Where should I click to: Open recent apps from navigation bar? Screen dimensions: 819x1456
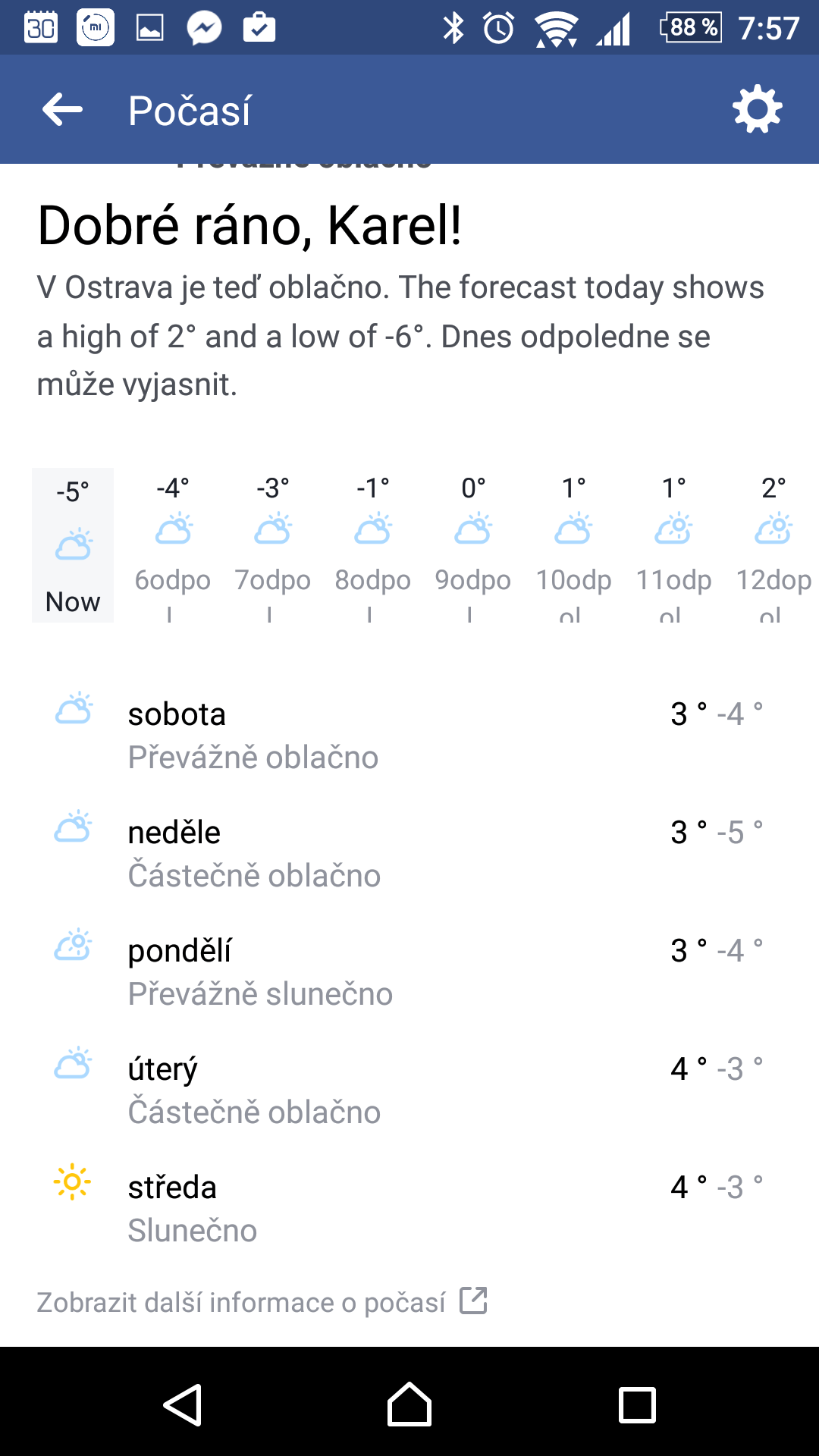click(x=637, y=1405)
